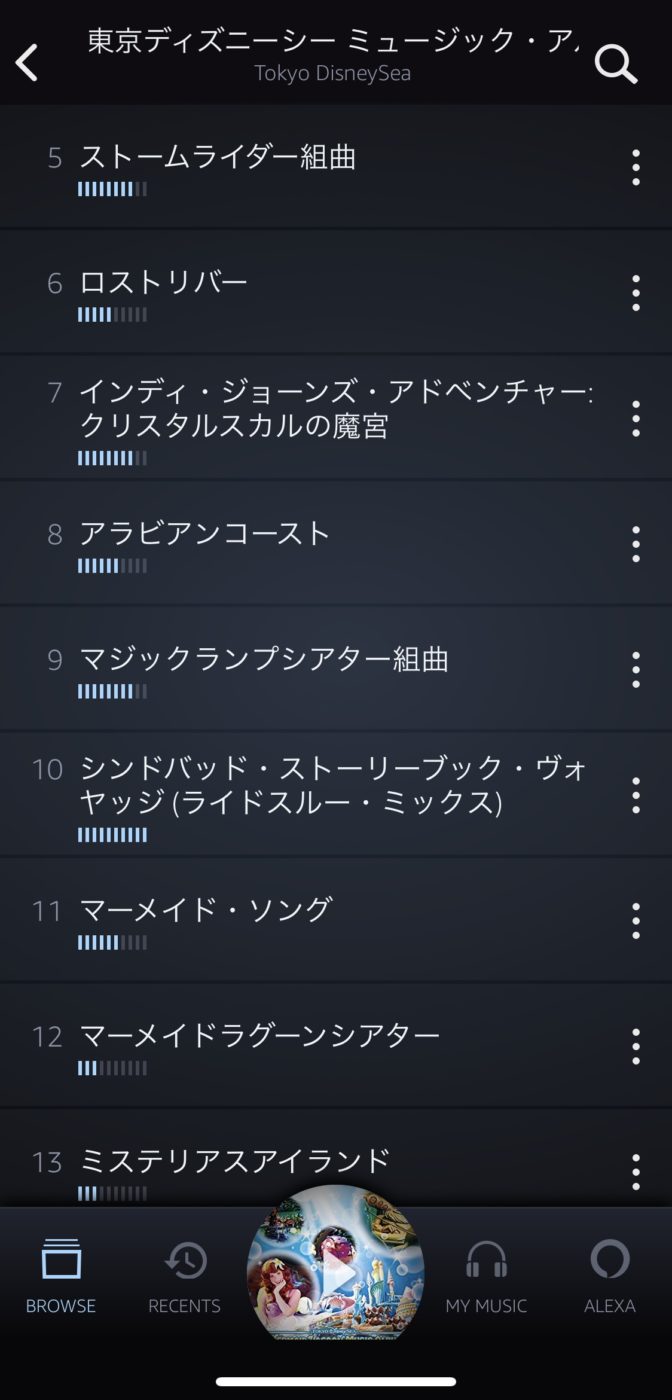This screenshot has height=1400, width=672.
Task: Open options for track 6 ロストリバー
Action: pyautogui.click(x=635, y=293)
